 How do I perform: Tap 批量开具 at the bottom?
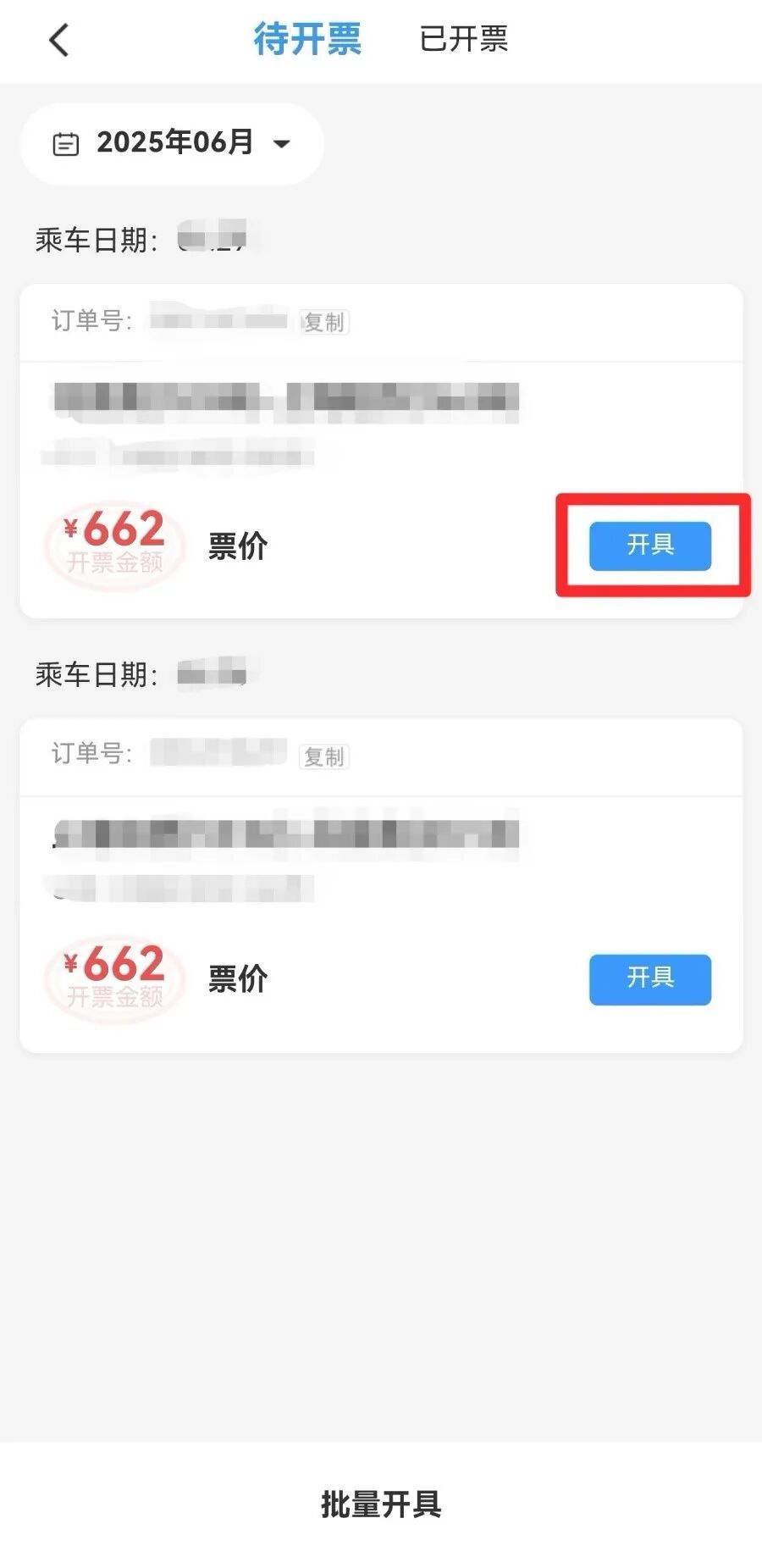pyautogui.click(x=381, y=1504)
